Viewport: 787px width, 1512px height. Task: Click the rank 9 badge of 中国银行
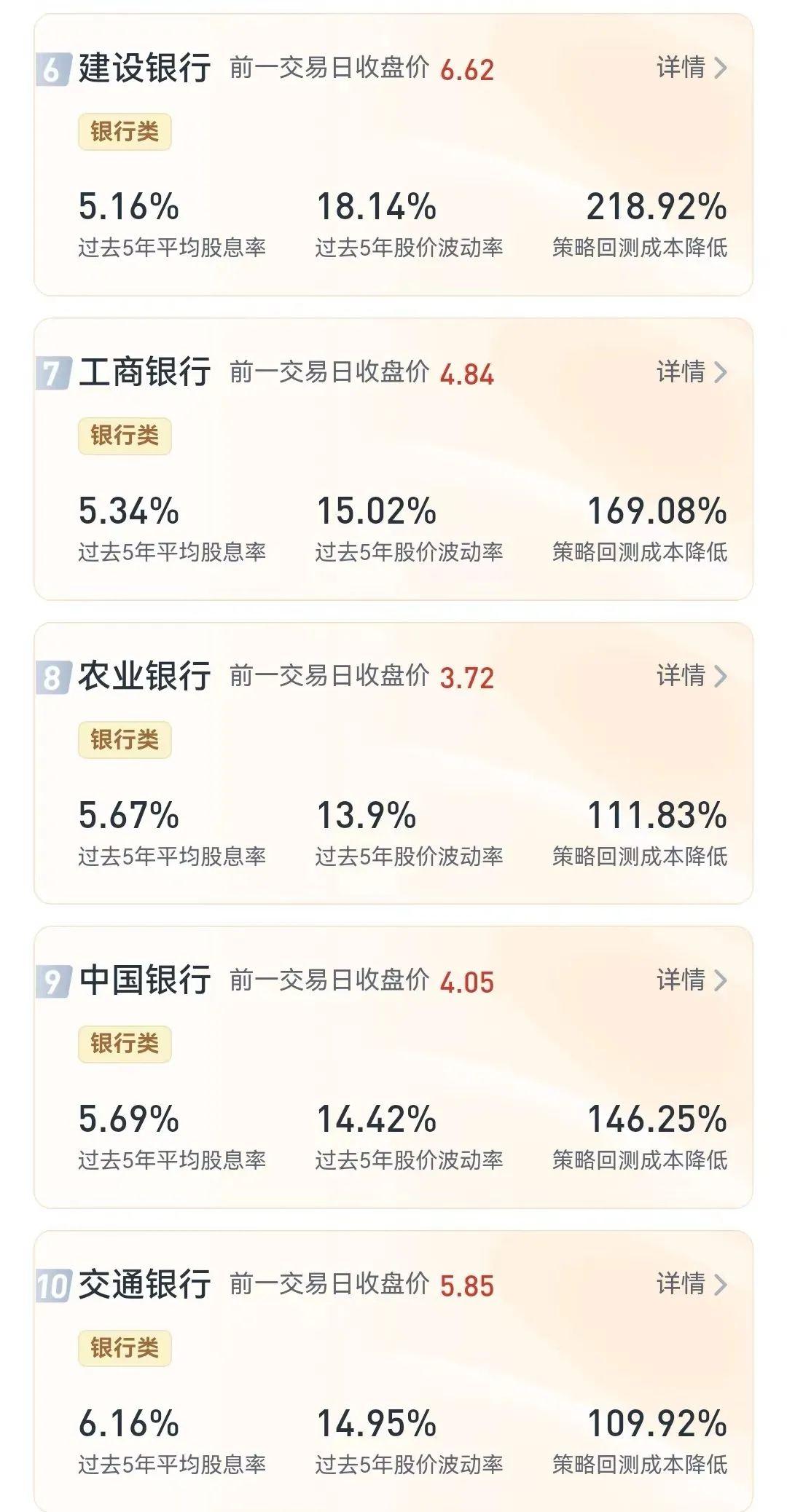click(x=52, y=980)
